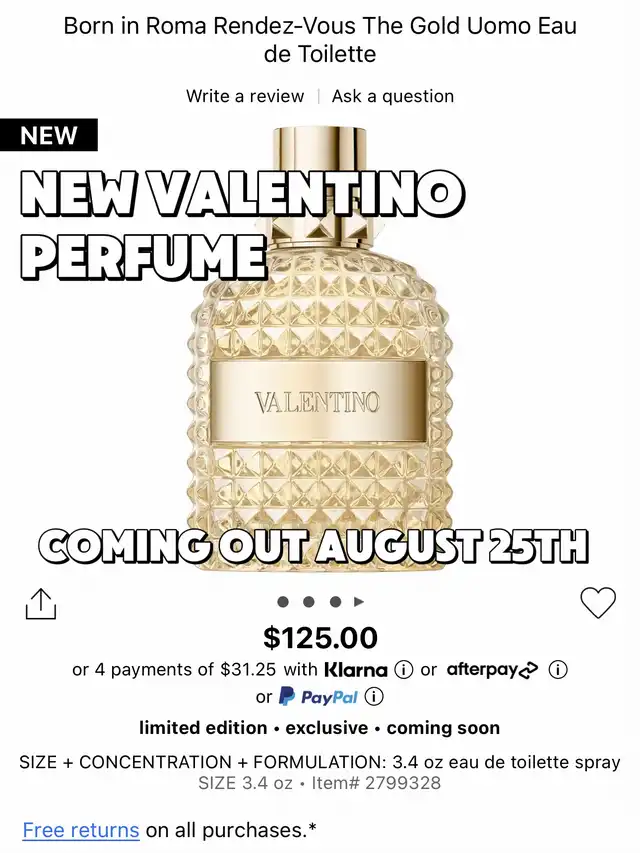Open Afterpay payment info icon
Screen dimensions: 640x853
(x=559, y=670)
